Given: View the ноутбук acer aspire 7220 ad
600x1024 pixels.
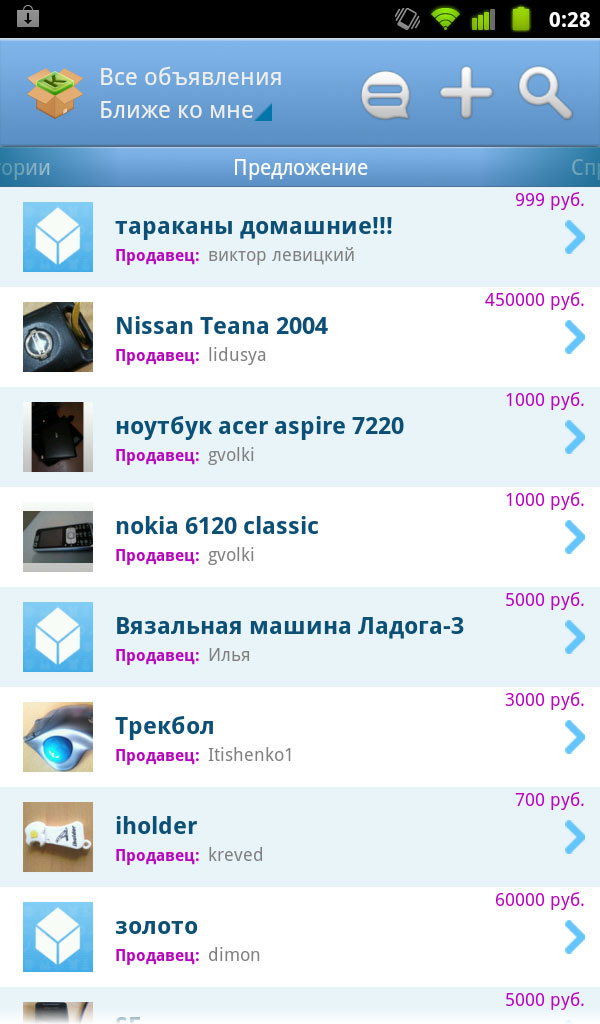Looking at the screenshot, I should point(300,437).
